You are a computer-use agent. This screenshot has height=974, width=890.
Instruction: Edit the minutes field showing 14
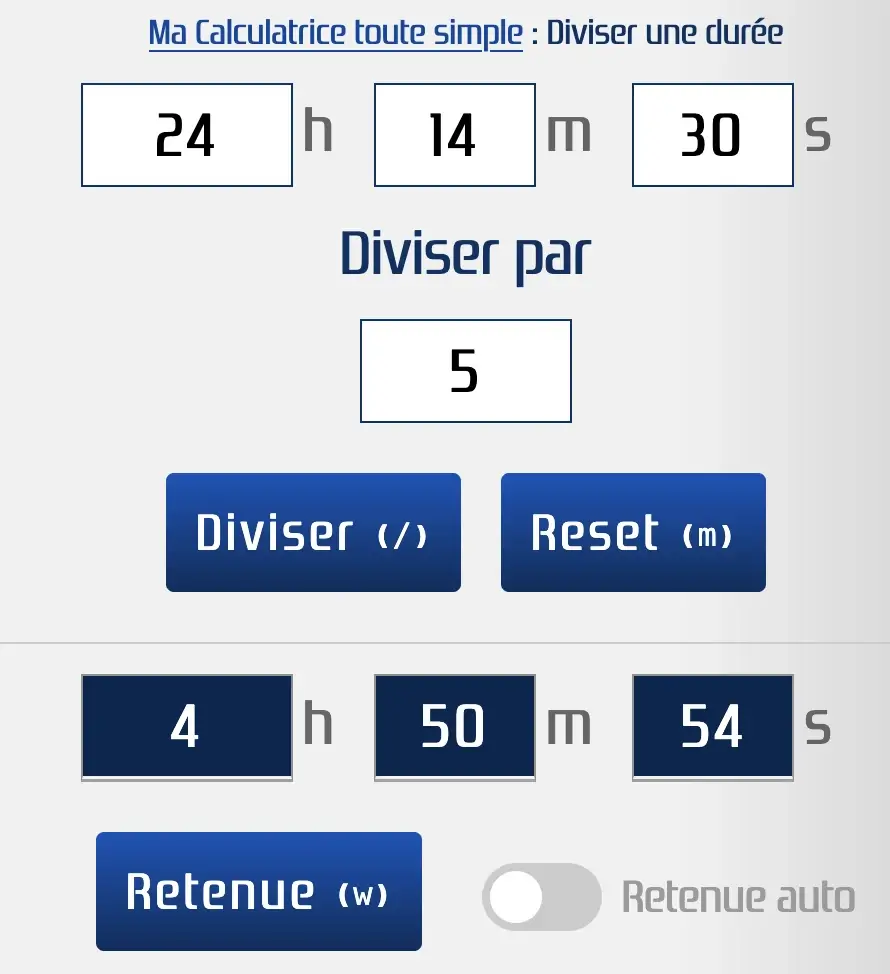(455, 135)
